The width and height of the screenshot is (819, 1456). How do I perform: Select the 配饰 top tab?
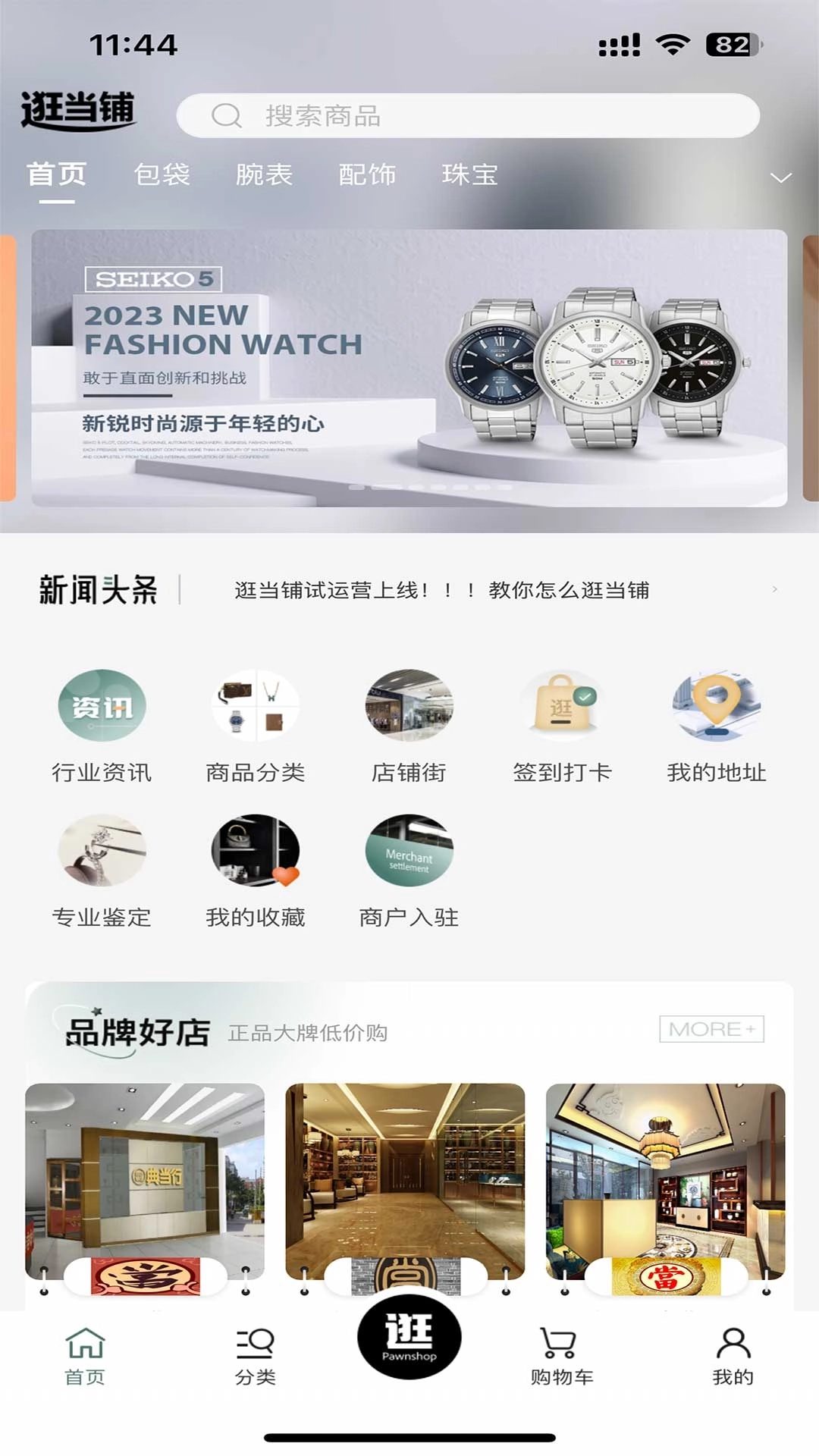click(367, 175)
